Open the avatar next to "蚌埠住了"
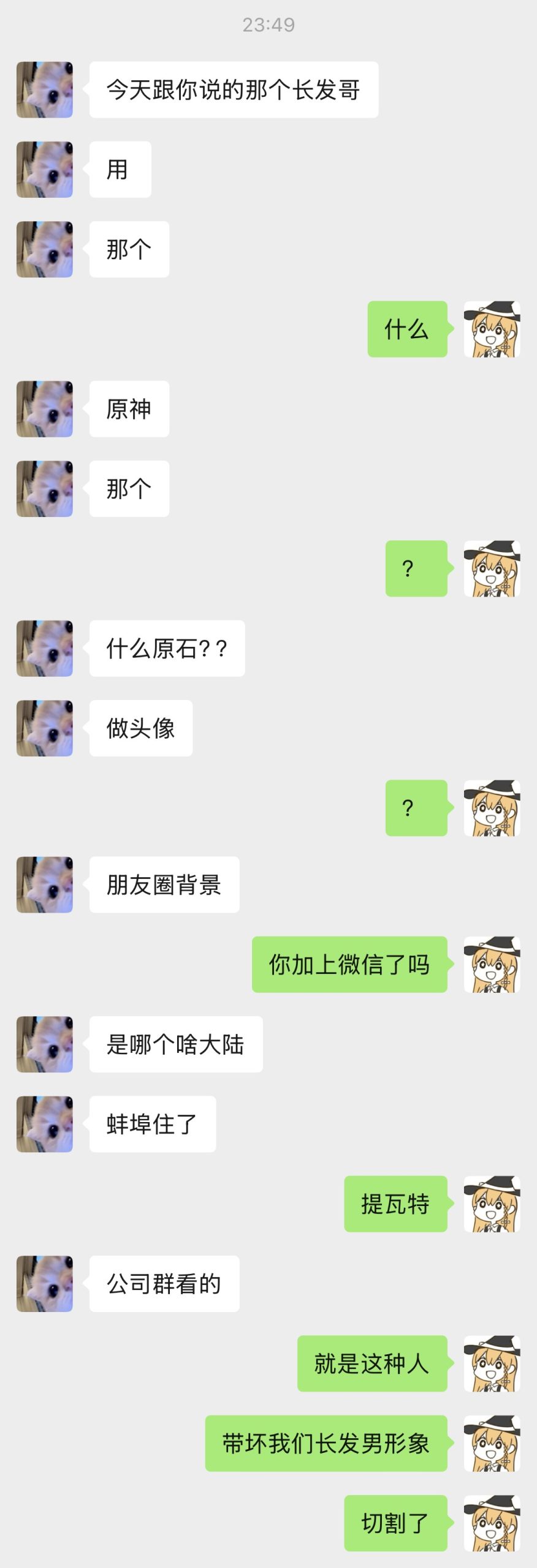Screen dimensions: 537x1568 pos(45,1124)
